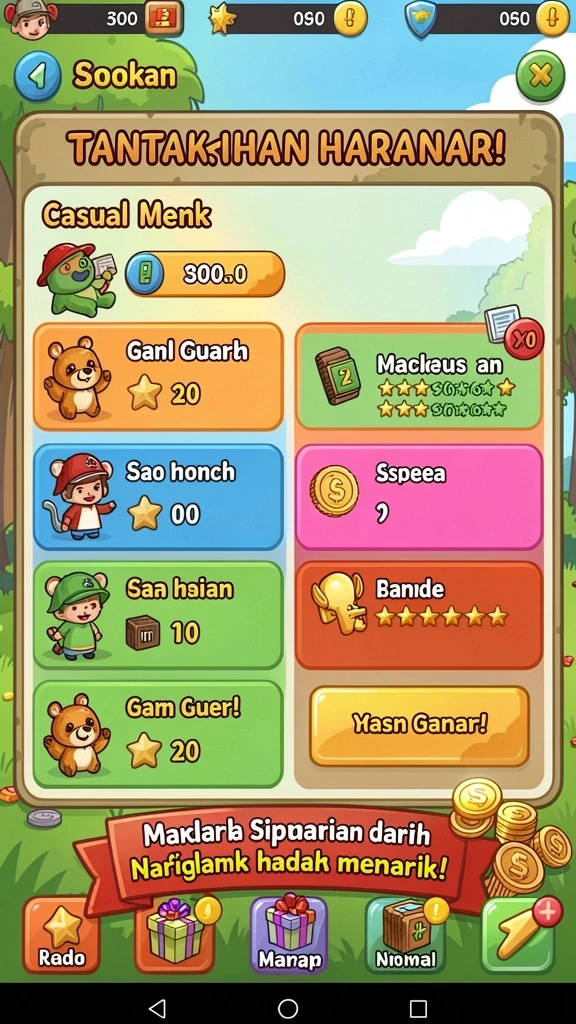576x1024 pixels.
Task: Close the screen with the green X
Action: click(540, 76)
